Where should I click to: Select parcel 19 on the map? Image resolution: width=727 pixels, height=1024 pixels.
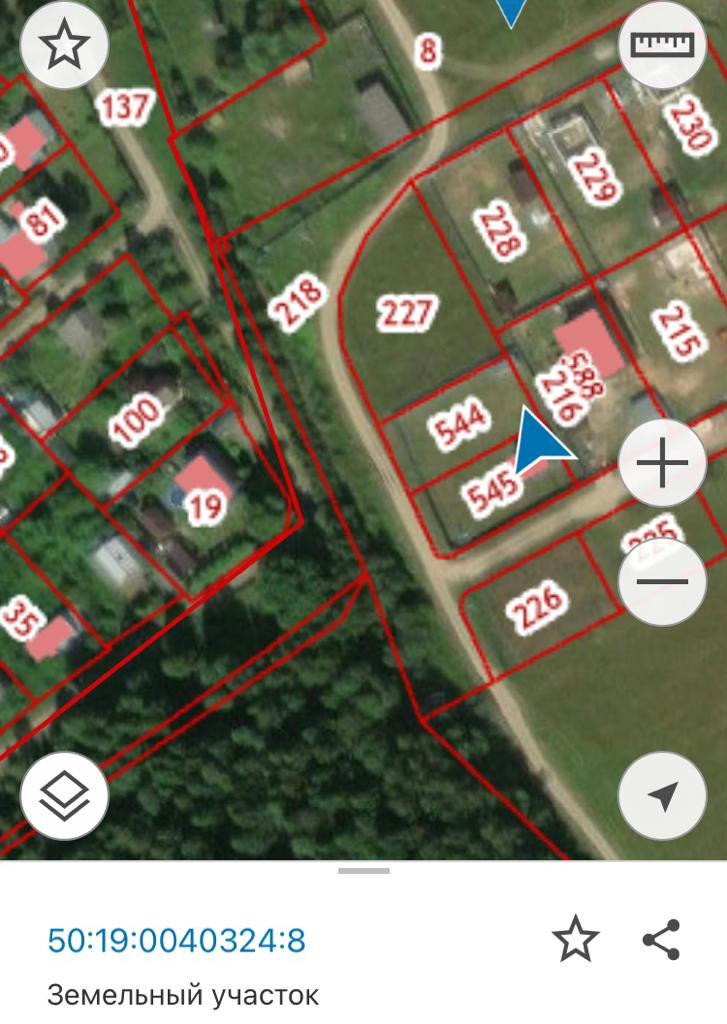pyautogui.click(x=205, y=505)
